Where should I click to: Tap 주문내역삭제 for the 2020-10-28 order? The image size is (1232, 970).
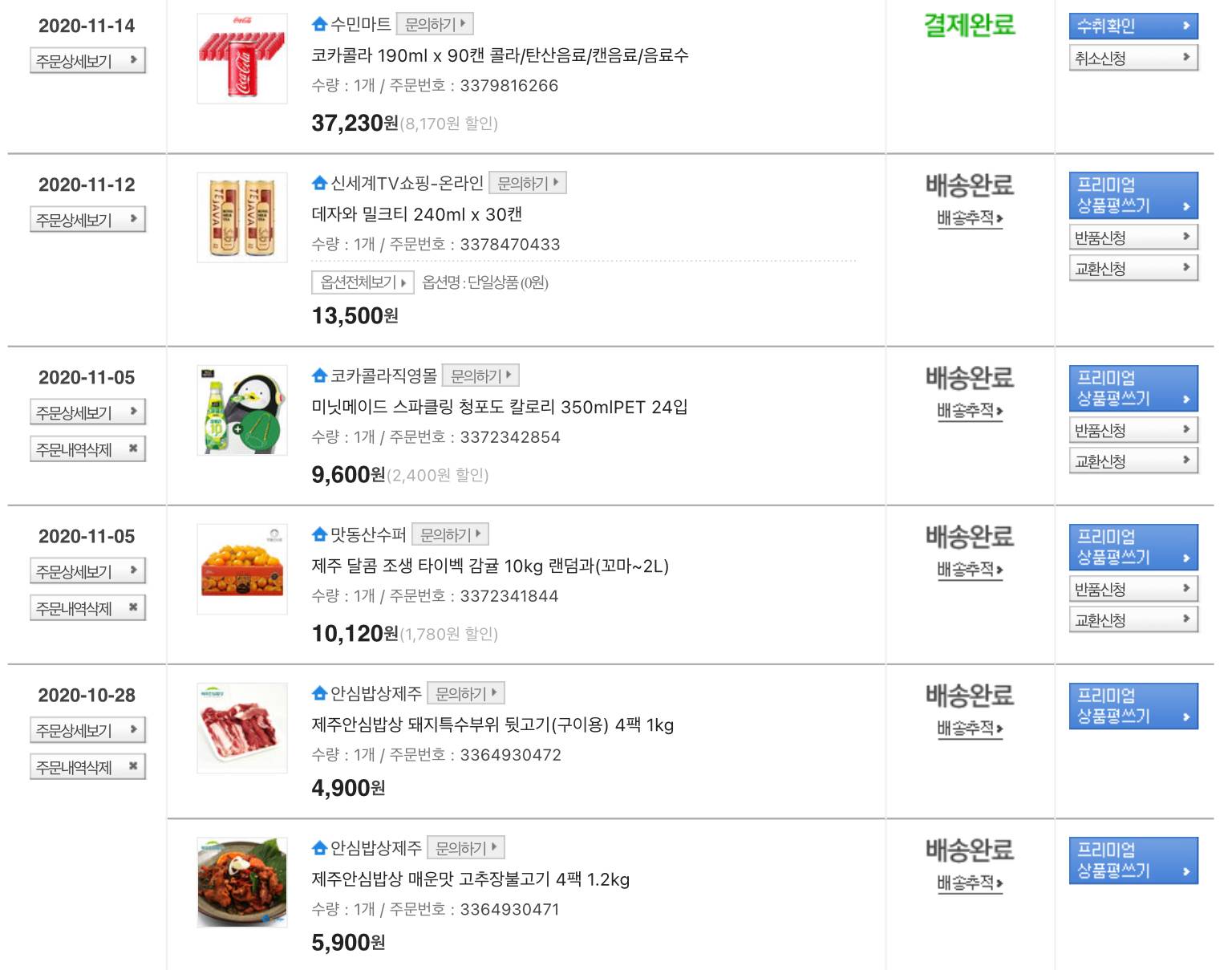point(87,768)
